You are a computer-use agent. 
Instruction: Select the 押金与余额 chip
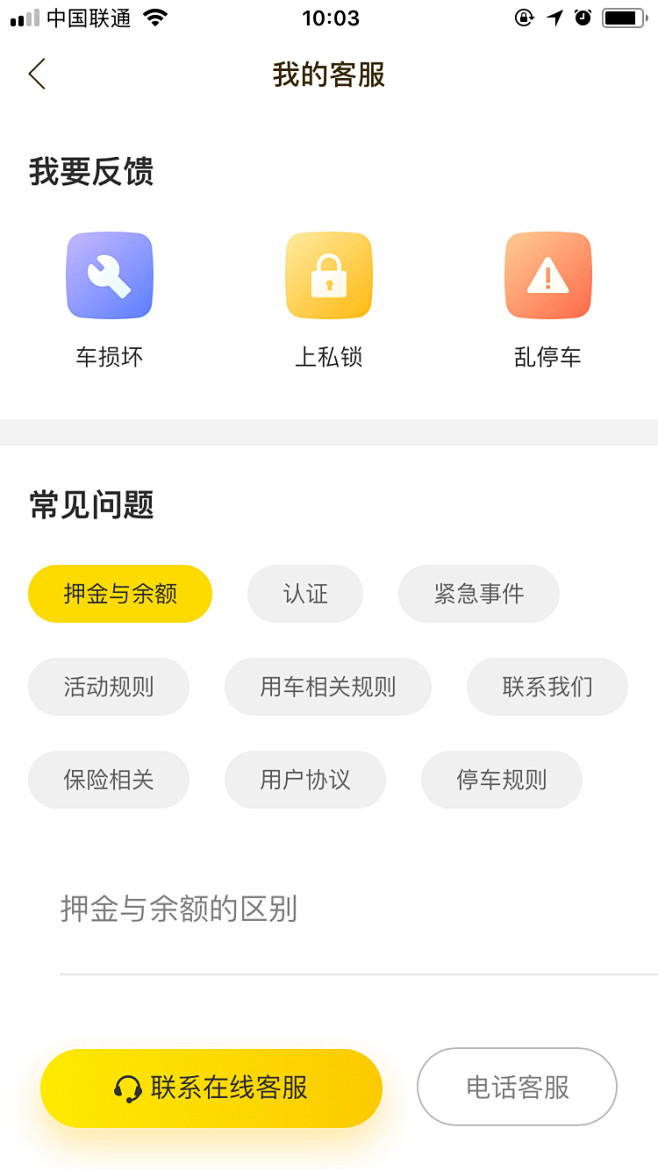(x=120, y=594)
